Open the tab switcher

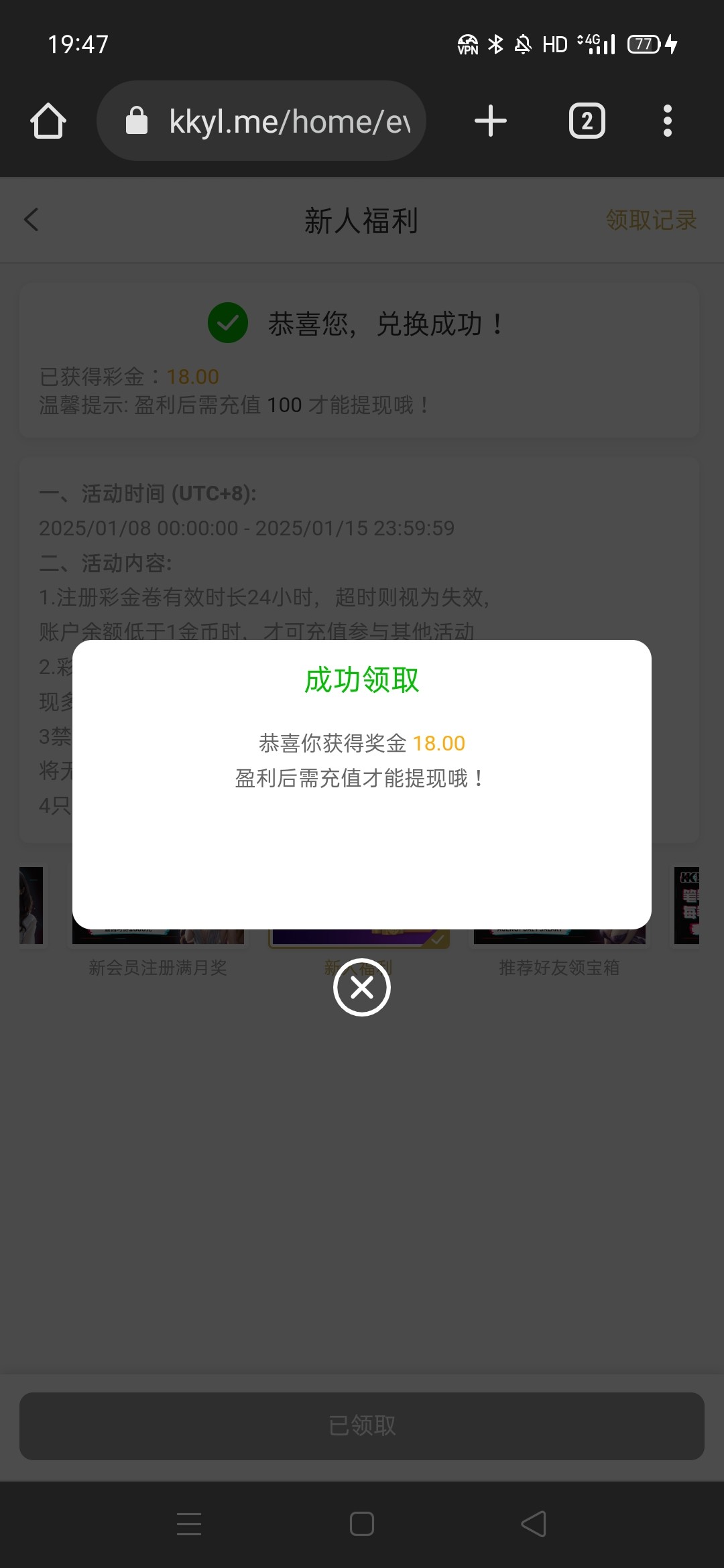(587, 121)
